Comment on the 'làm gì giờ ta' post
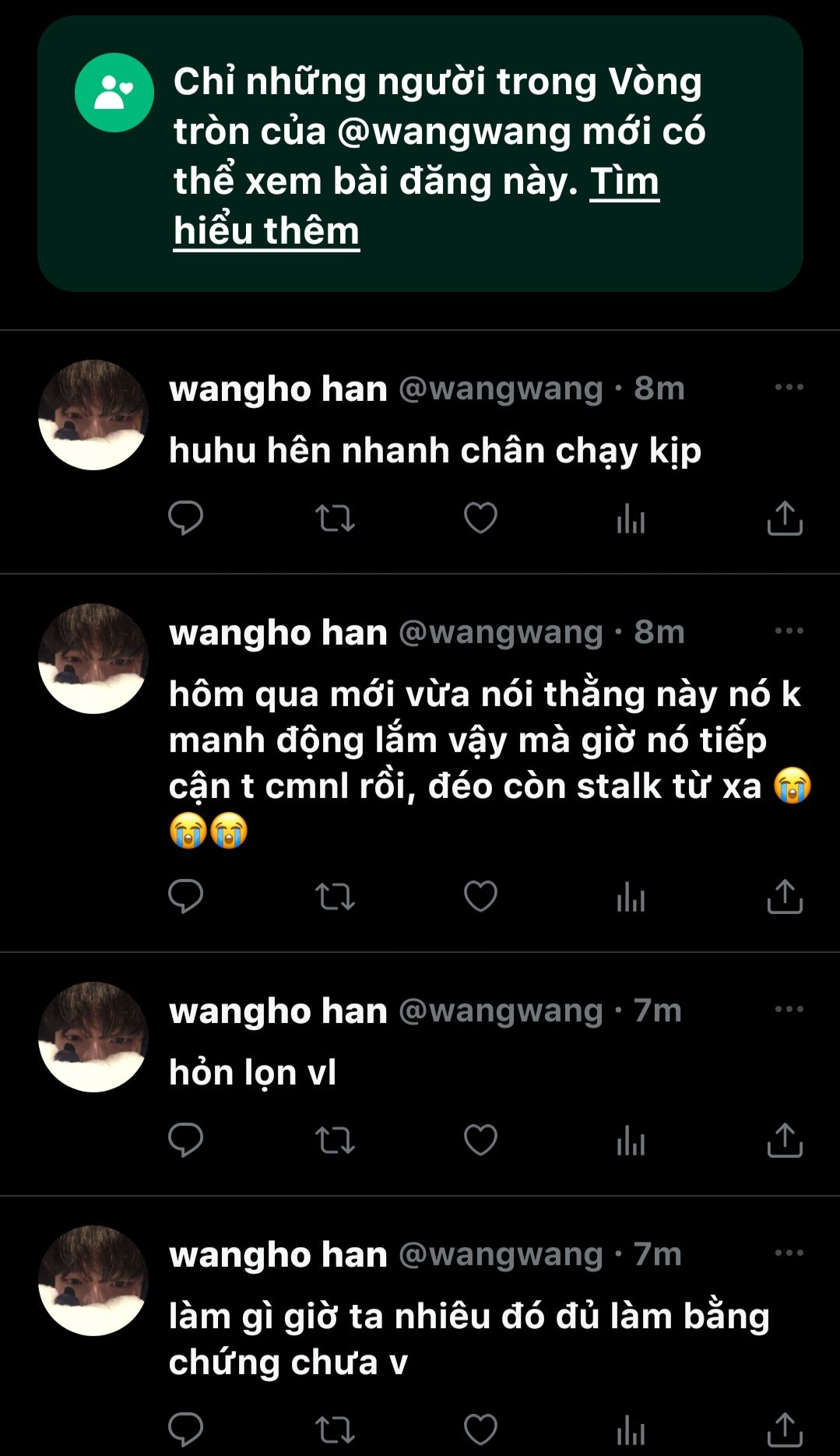This screenshot has width=840, height=1456. (185, 1430)
